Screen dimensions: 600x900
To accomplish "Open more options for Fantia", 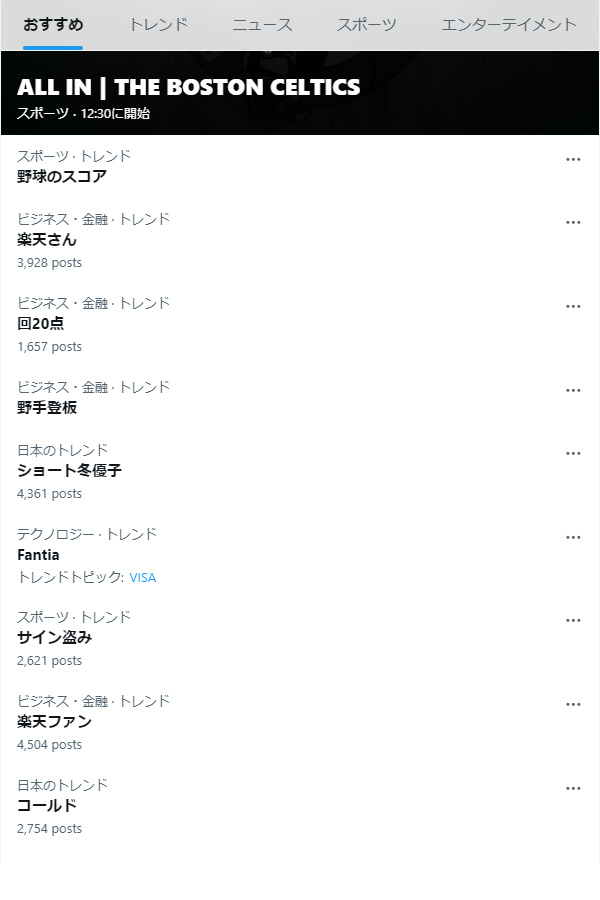I will (573, 537).
